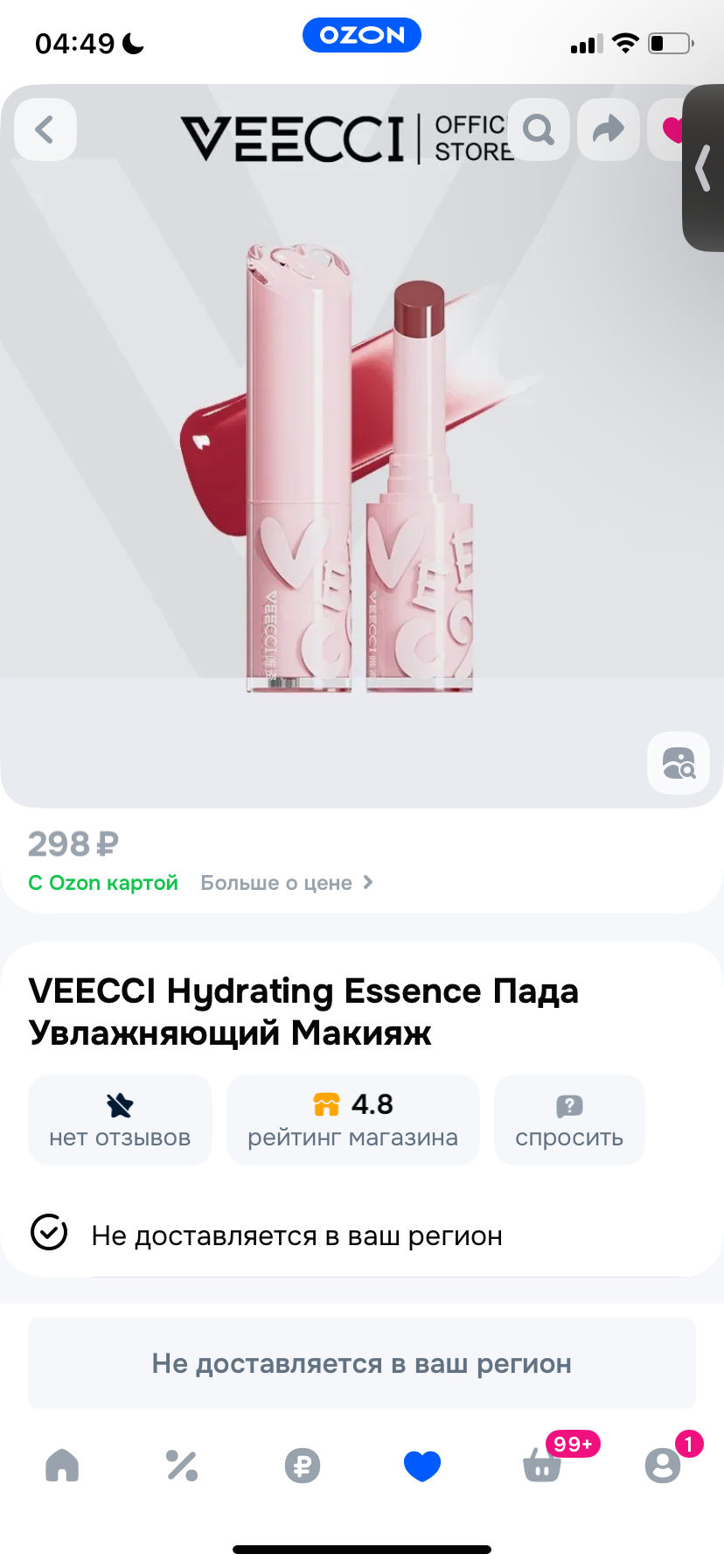
Task: Open the cart with 99+ badge
Action: point(542,1465)
